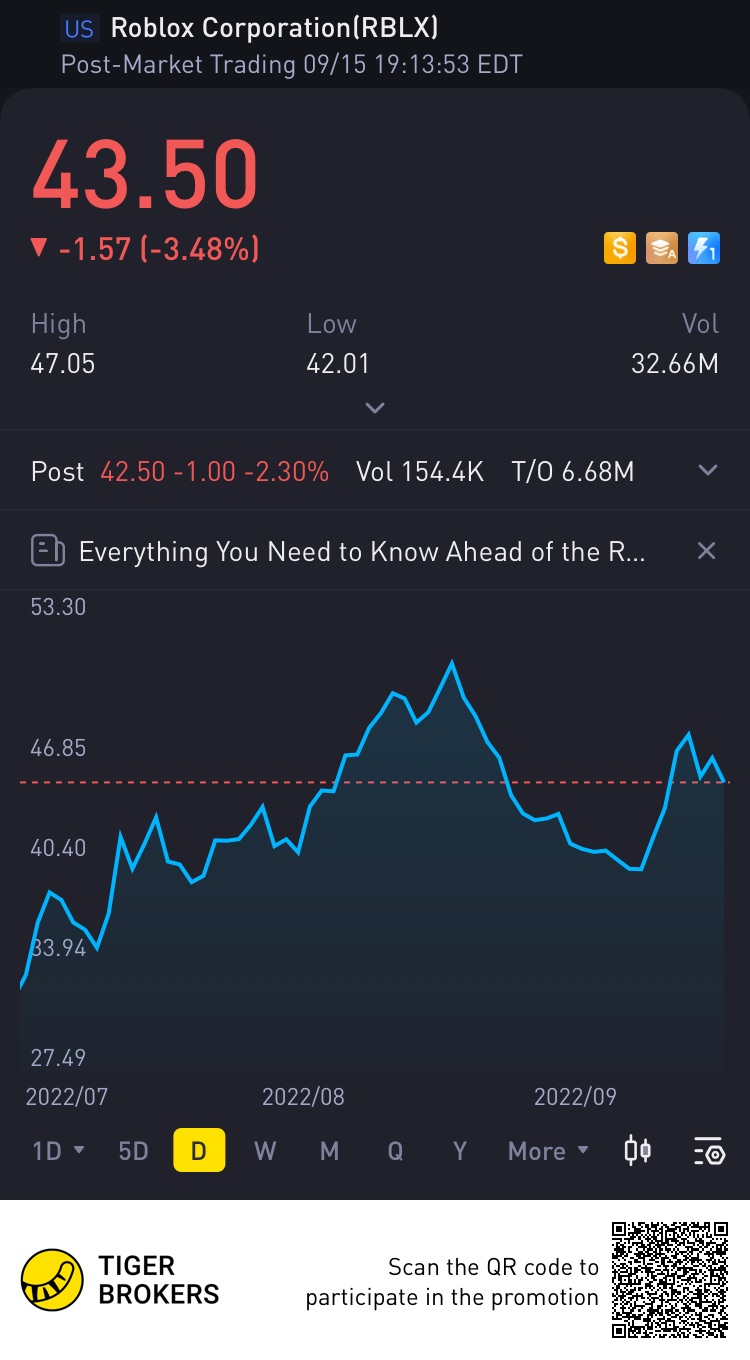Tap the blue lightning bolt badge
This screenshot has height=1360, width=750.
[704, 248]
